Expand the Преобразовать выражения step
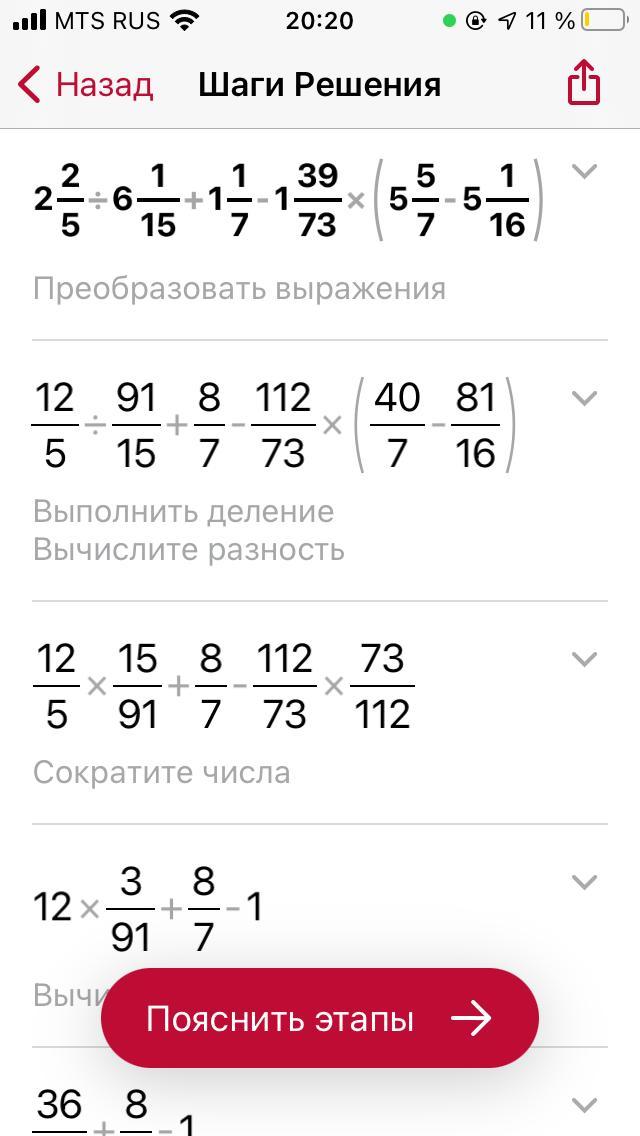 [584, 172]
